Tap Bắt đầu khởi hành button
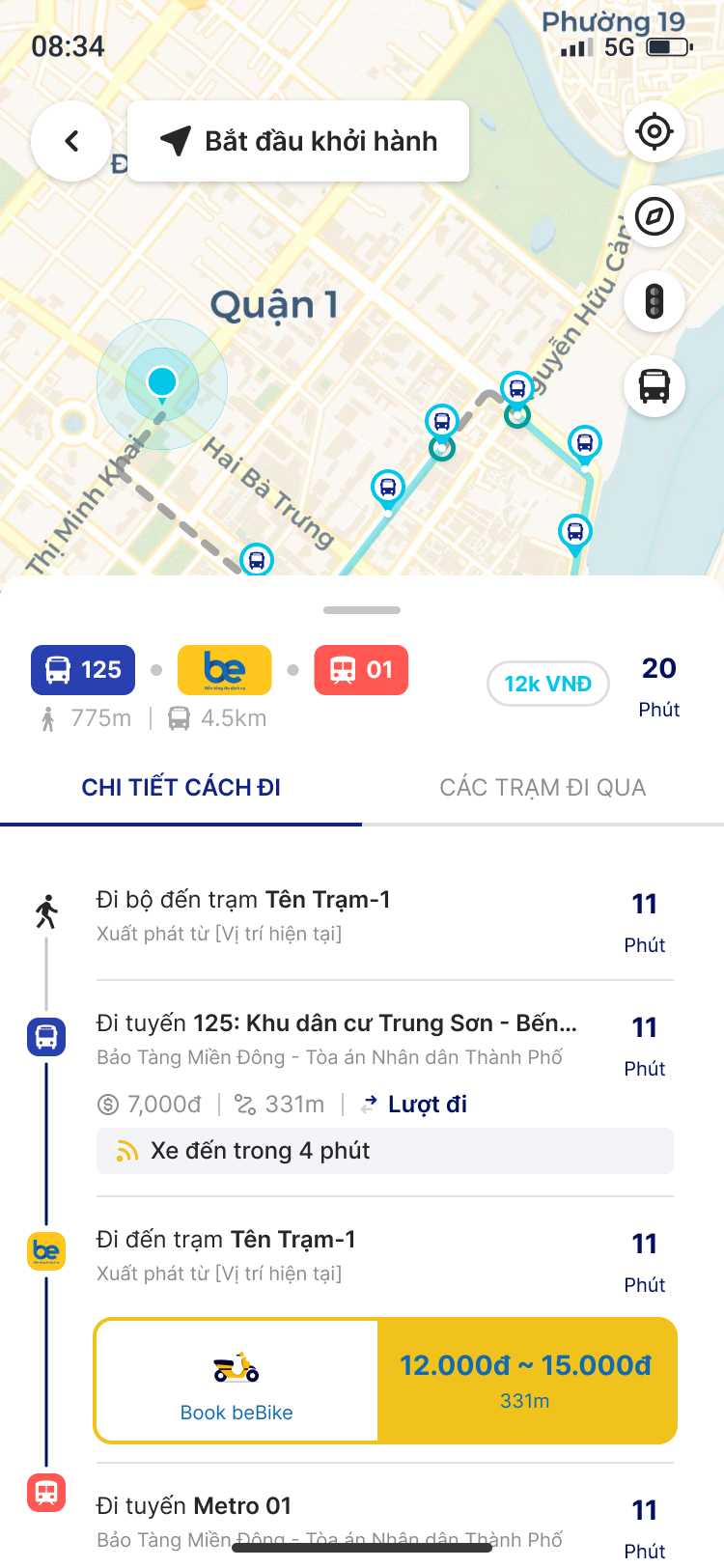This screenshot has height=1568, width=724. [298, 142]
